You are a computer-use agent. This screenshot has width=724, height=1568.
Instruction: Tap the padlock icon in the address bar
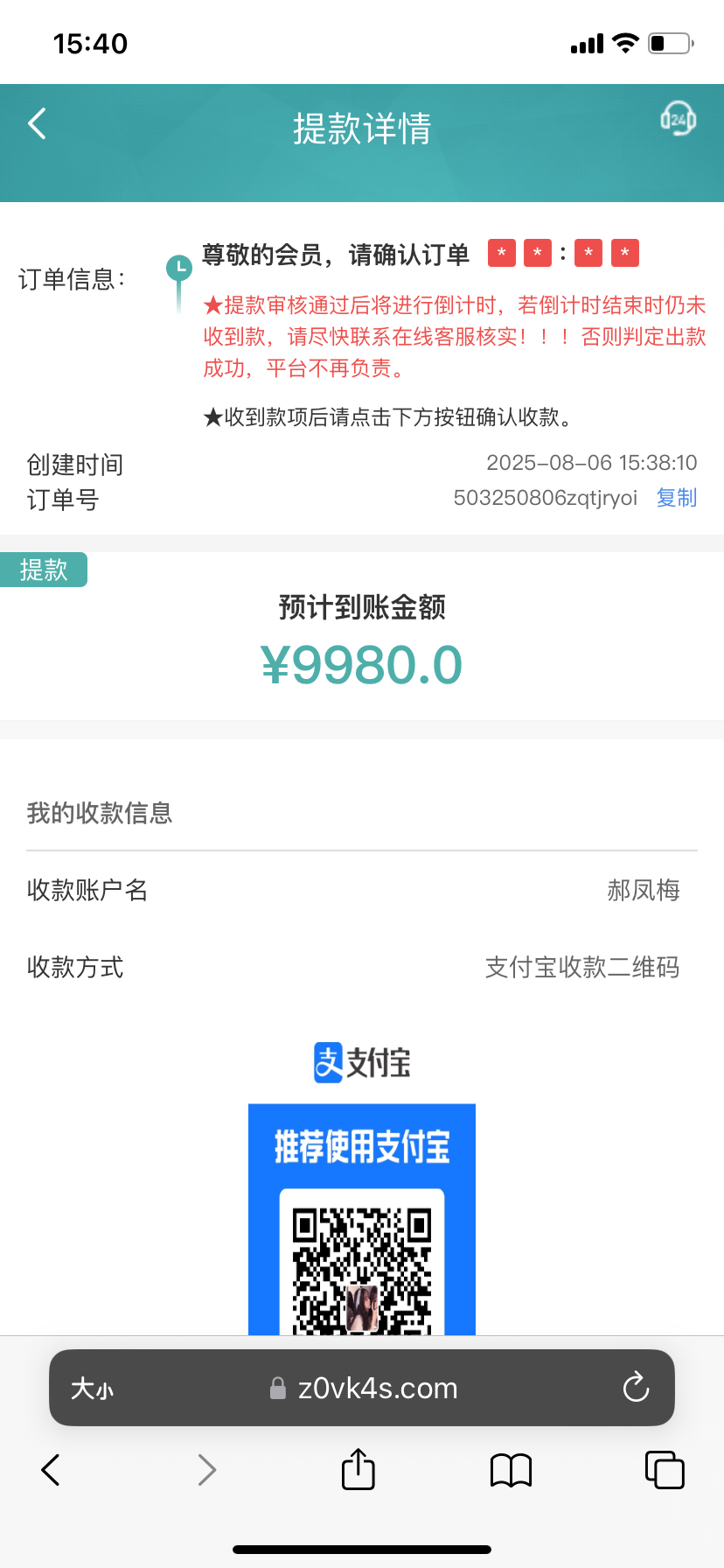point(278,1387)
